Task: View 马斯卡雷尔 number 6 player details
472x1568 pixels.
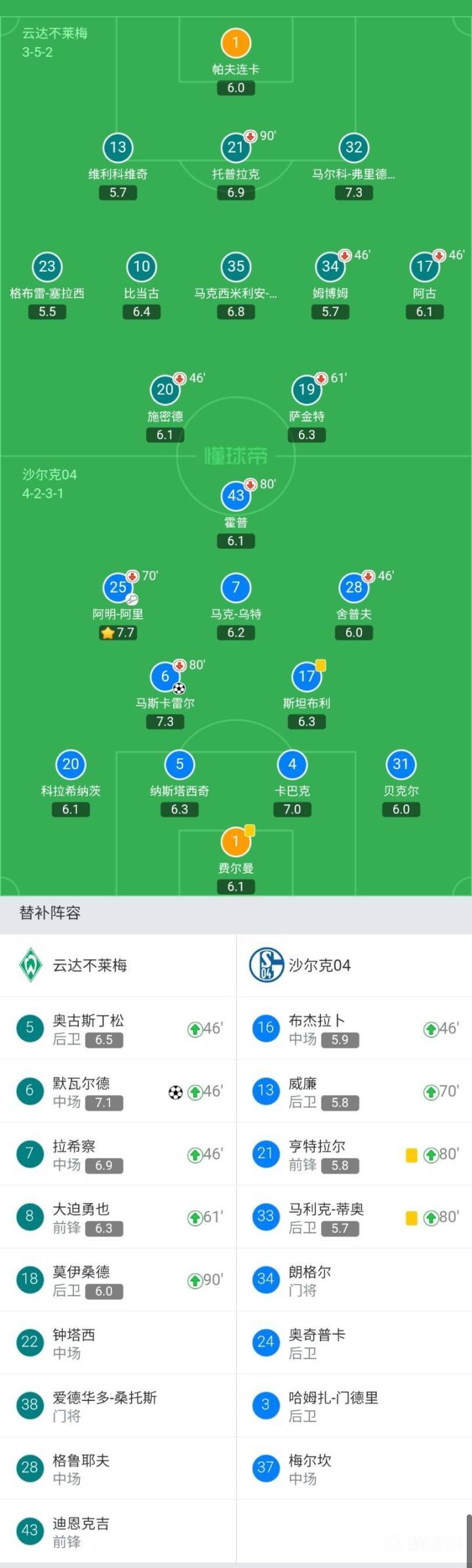Action: coord(165,677)
